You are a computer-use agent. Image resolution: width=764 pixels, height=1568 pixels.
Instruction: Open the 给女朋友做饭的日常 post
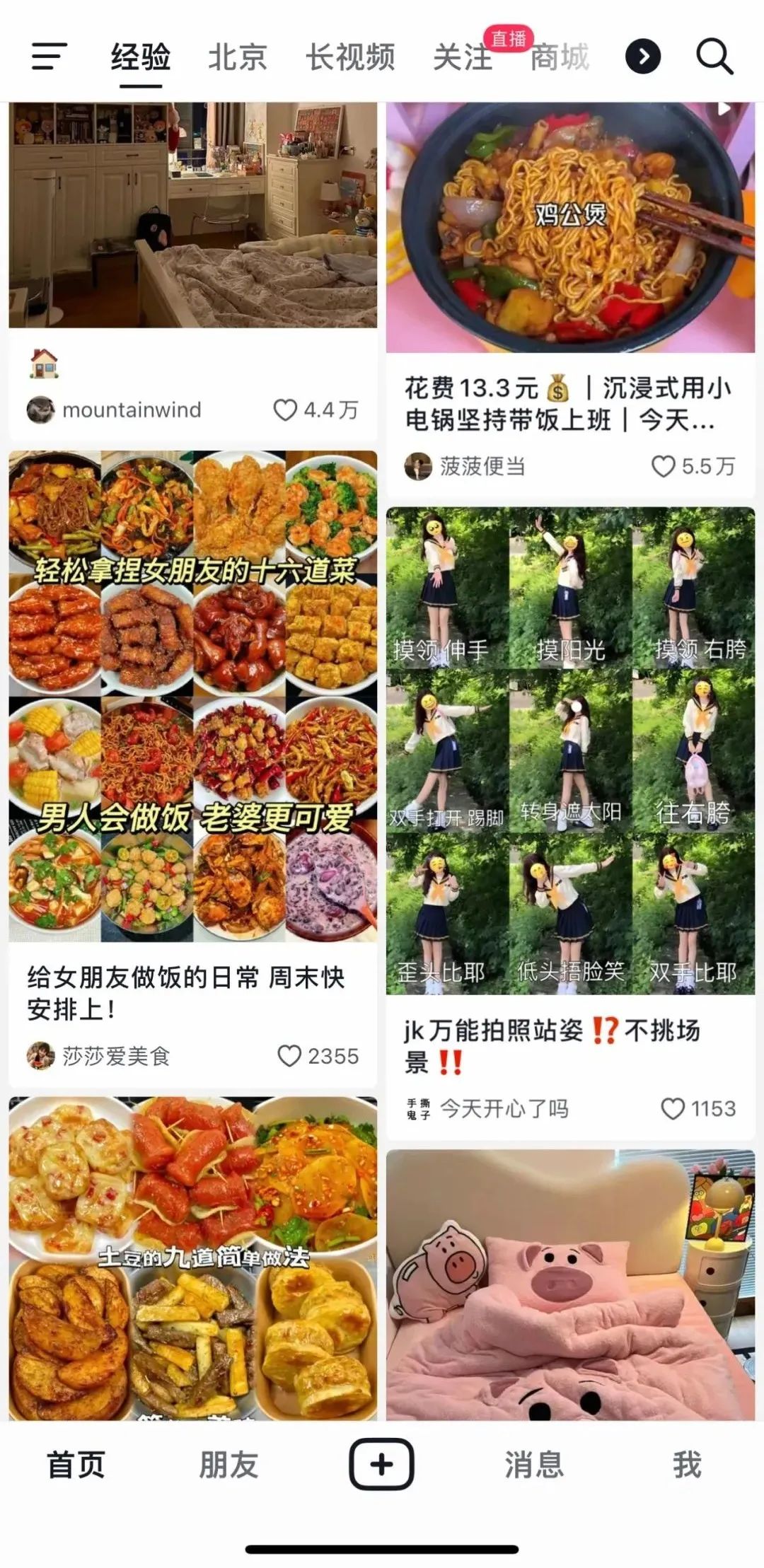pos(192,696)
